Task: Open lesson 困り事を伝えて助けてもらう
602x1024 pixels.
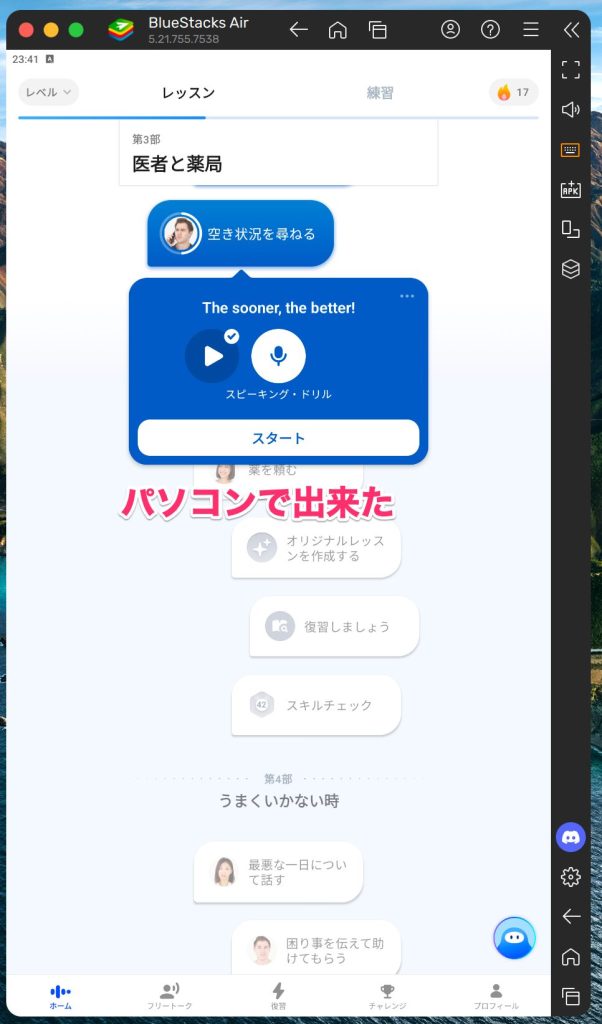Action: 316,950
